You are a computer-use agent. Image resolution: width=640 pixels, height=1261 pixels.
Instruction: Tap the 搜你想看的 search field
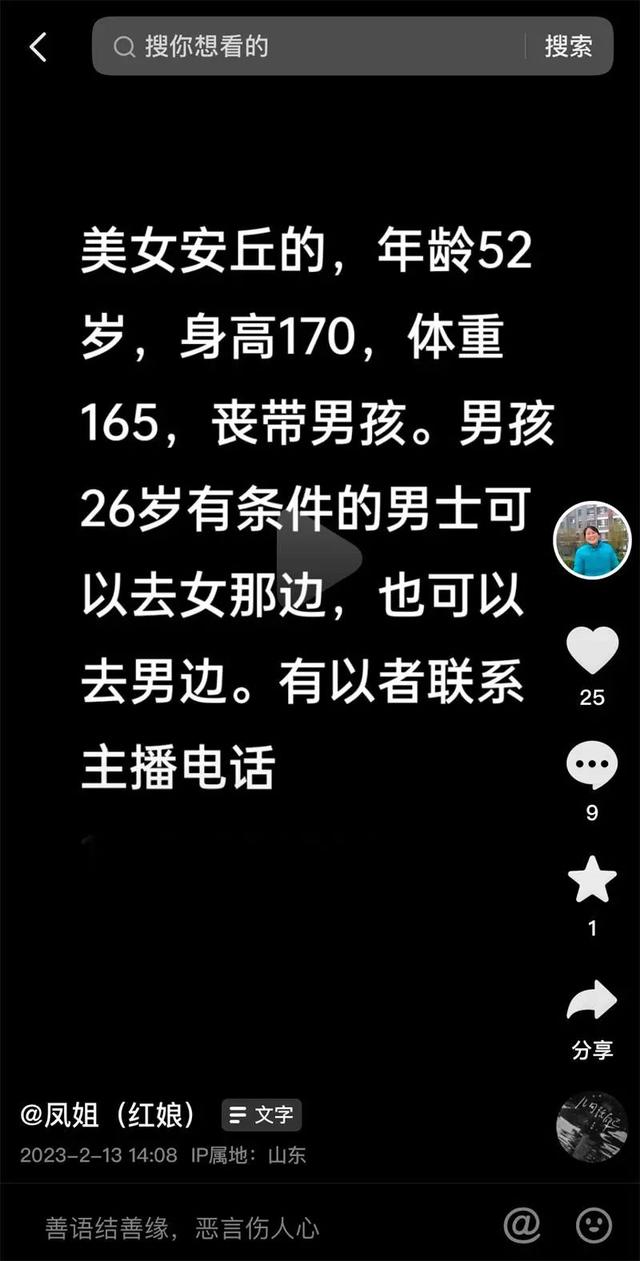tap(310, 46)
